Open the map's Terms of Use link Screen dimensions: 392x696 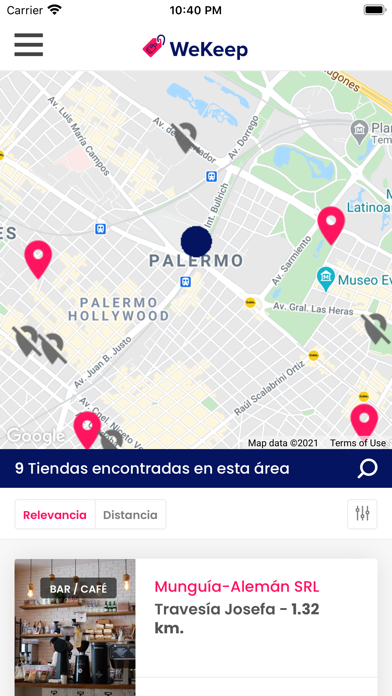[358, 443]
